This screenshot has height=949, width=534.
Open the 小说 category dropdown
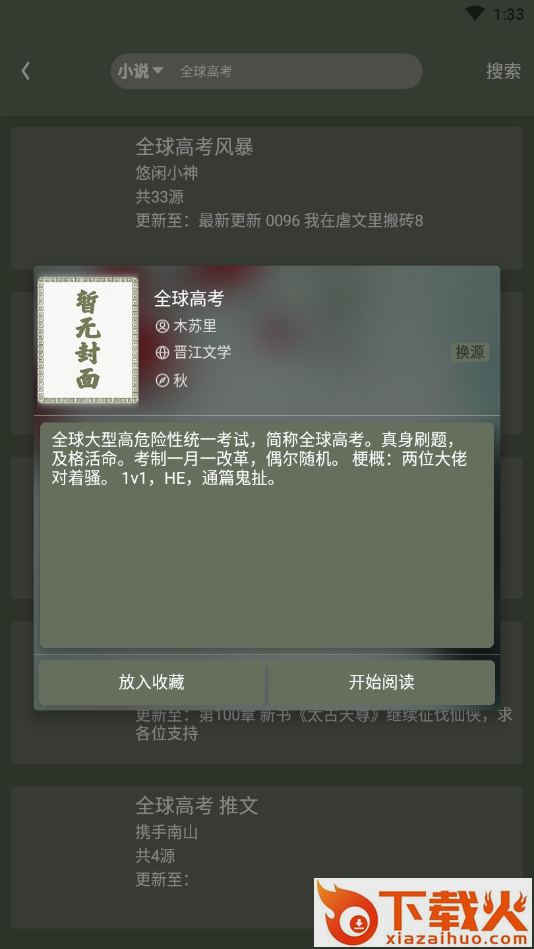140,71
